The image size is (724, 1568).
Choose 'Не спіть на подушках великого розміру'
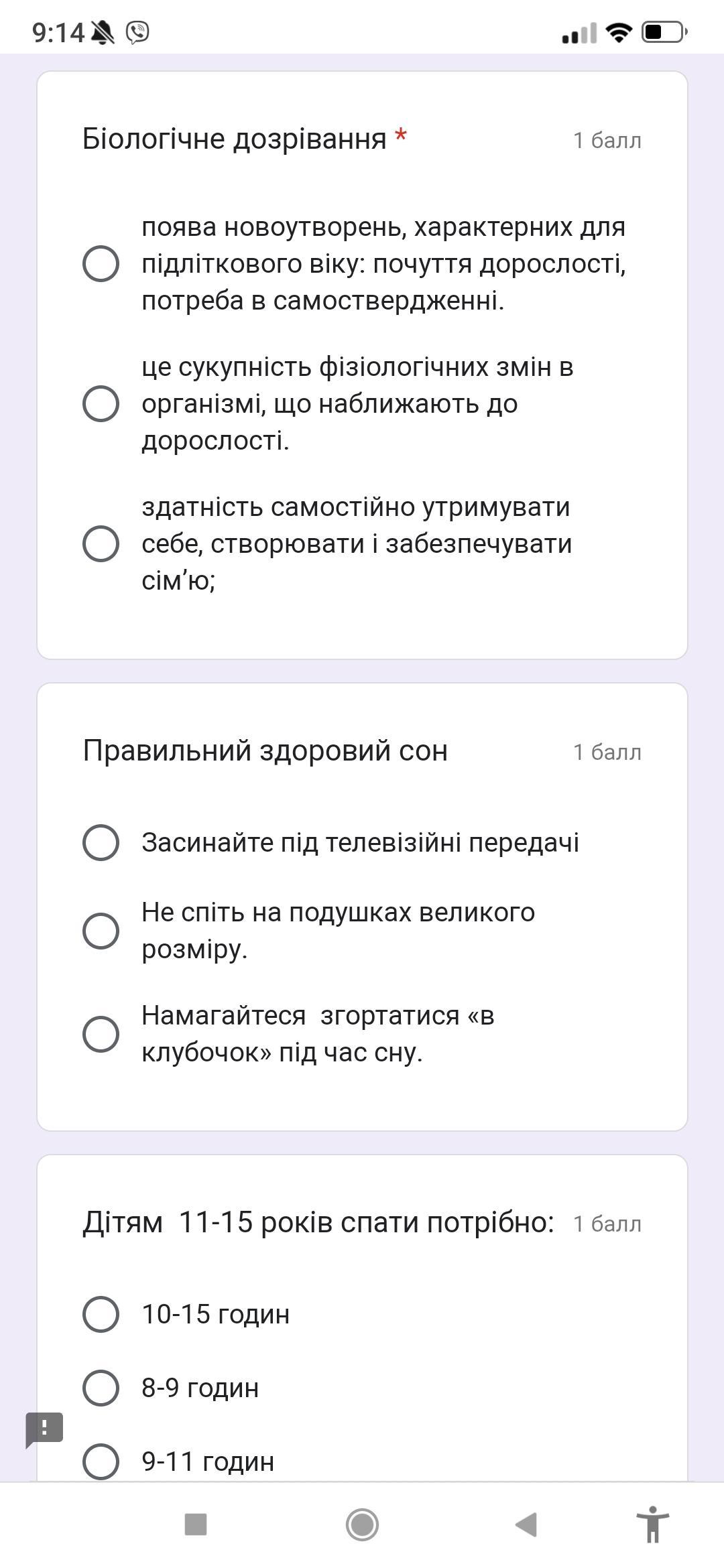(101, 931)
